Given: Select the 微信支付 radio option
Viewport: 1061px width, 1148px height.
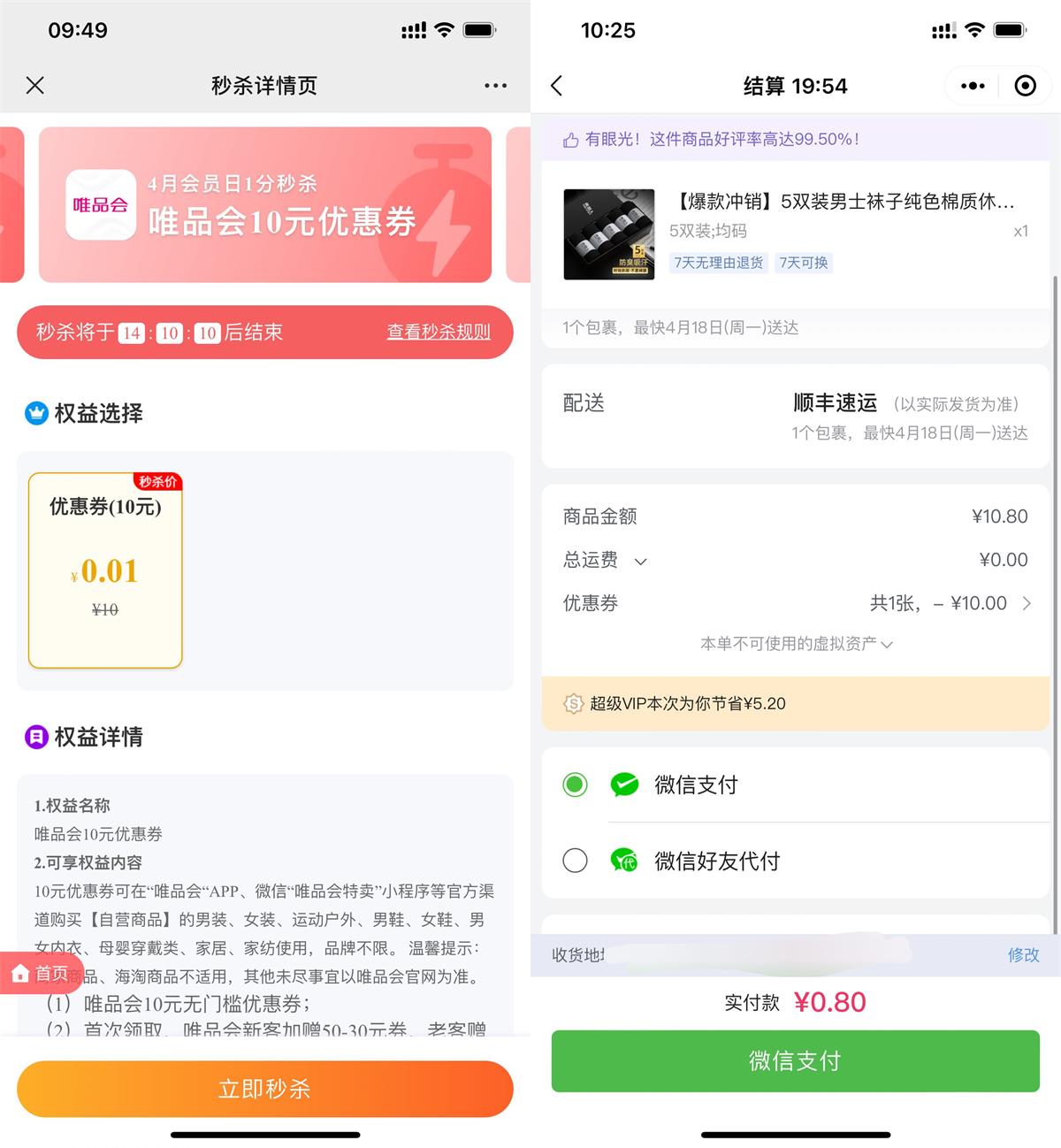Looking at the screenshot, I should point(575,784).
